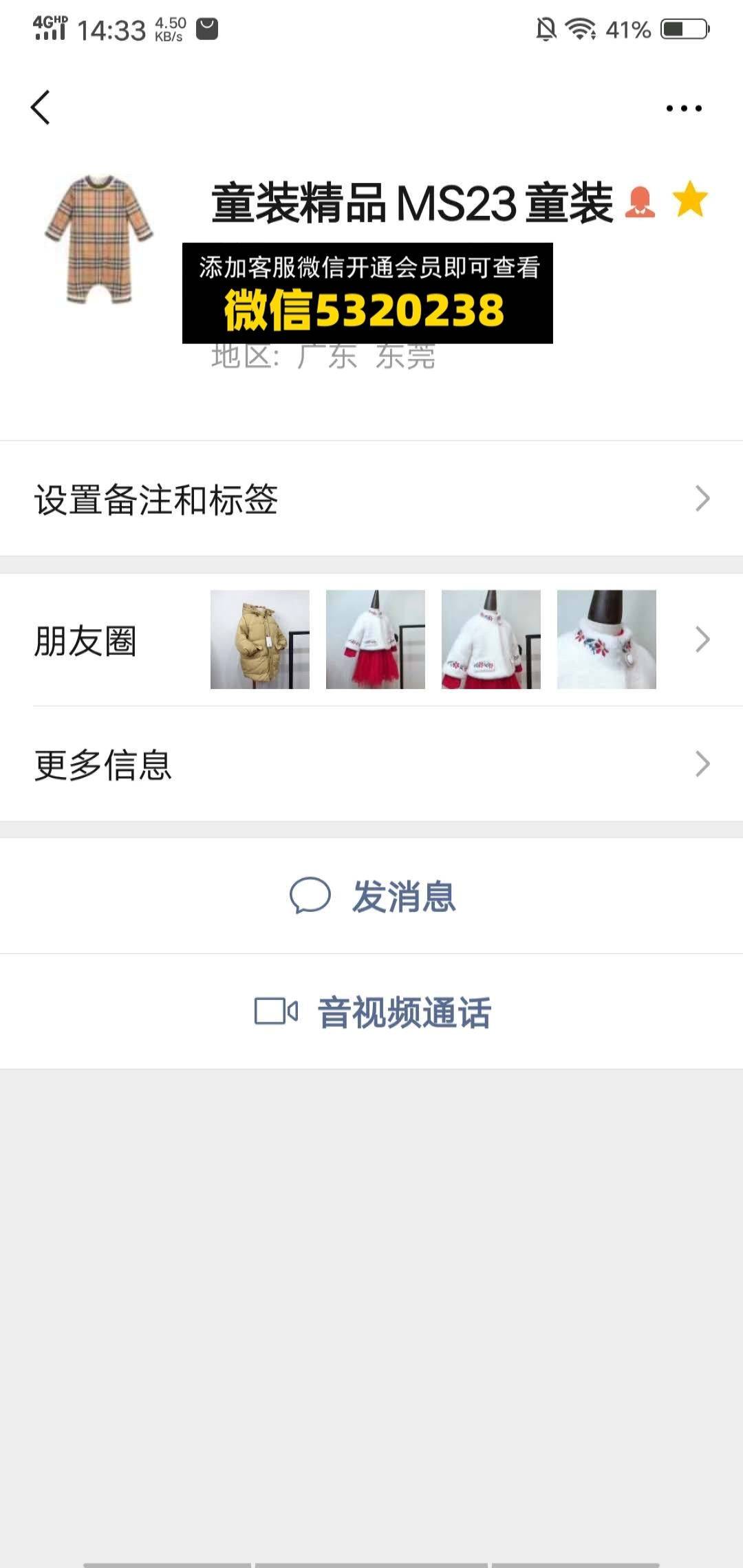Go back using the top-left arrow
This screenshot has height=1568, width=743.
point(41,108)
